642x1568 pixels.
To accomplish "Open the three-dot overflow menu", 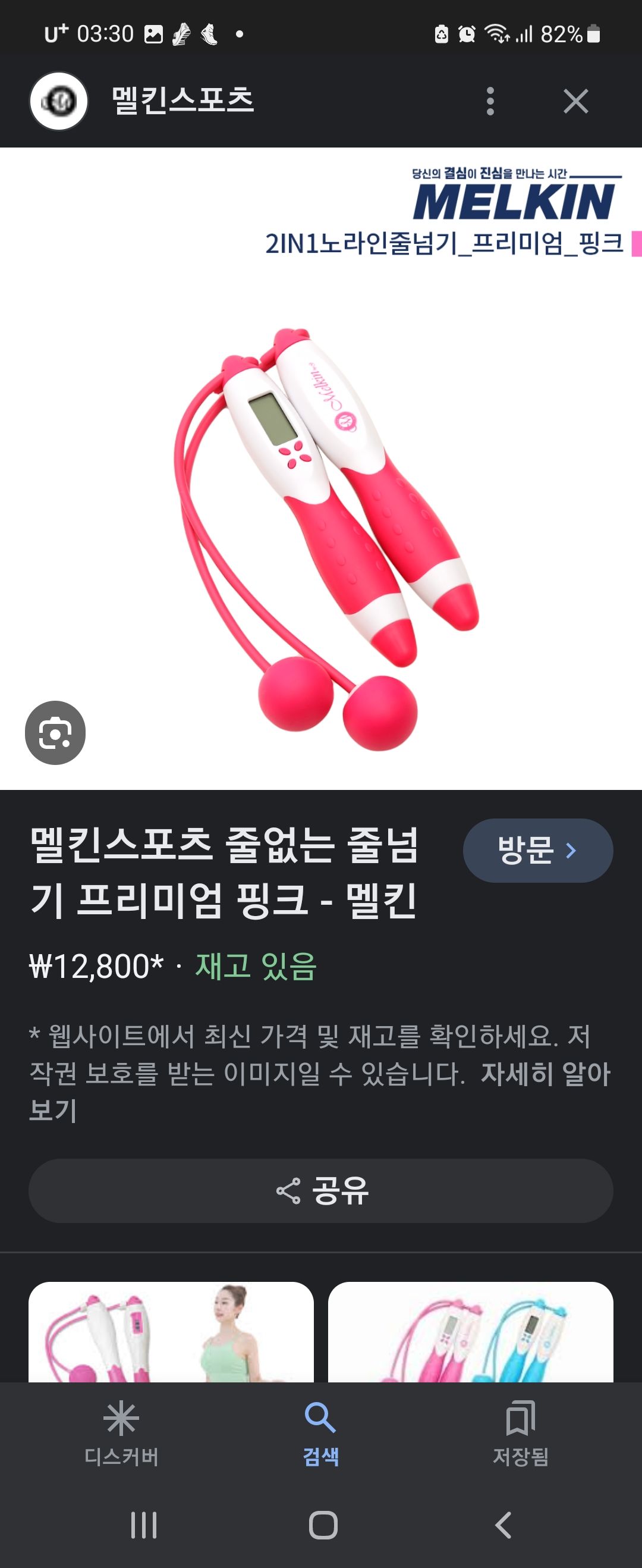I will pyautogui.click(x=490, y=101).
